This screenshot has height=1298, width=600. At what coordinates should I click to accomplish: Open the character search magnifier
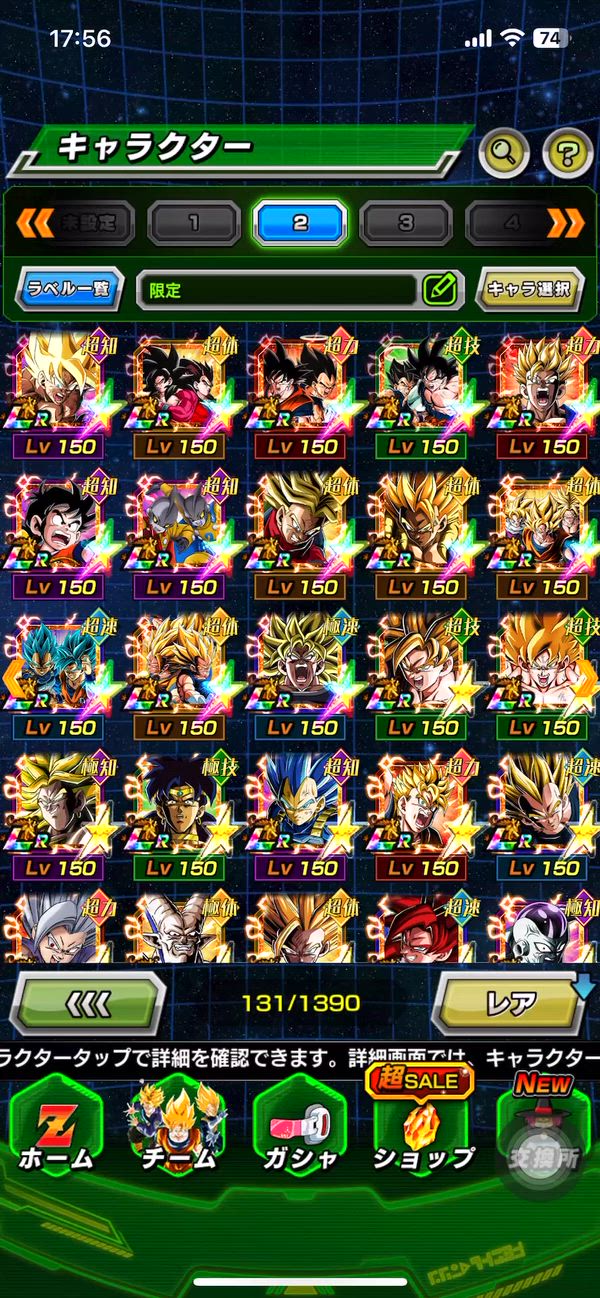(x=505, y=152)
